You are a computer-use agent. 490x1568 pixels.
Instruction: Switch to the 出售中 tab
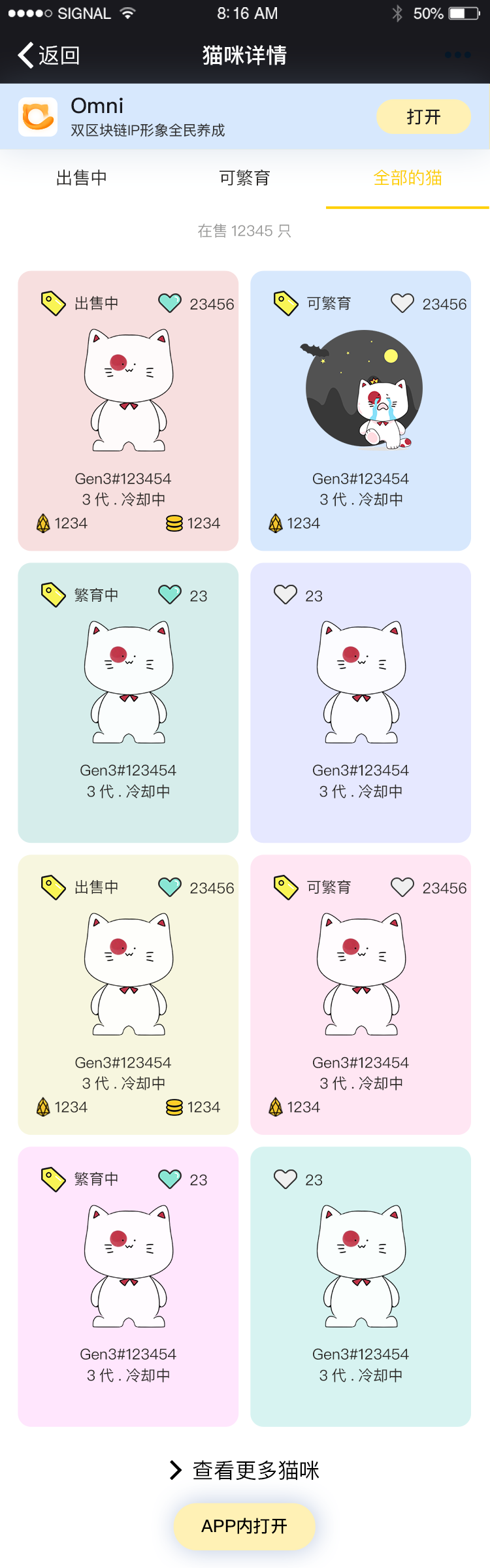pyautogui.click(x=82, y=178)
